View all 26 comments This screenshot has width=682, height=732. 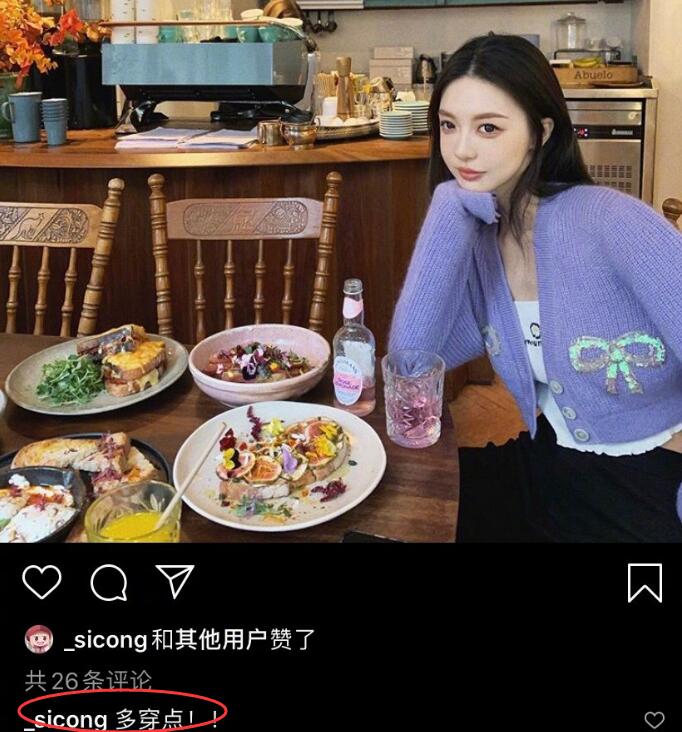pos(88,682)
